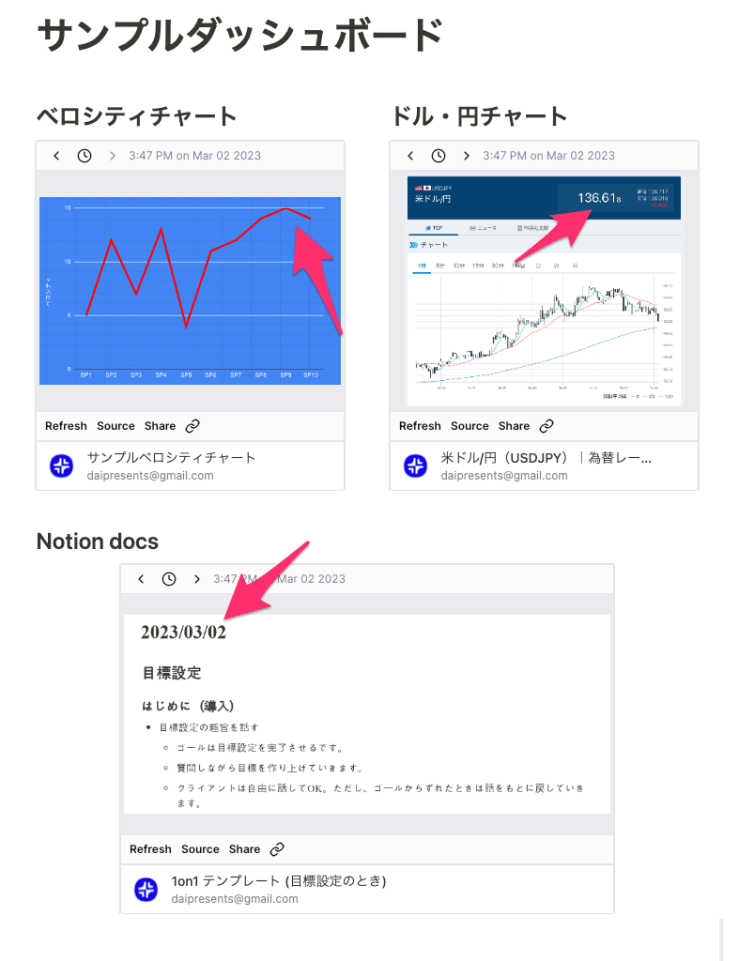The image size is (739, 961).
Task: Go to next snapshot in USDJPY widget
Action: (x=466, y=156)
